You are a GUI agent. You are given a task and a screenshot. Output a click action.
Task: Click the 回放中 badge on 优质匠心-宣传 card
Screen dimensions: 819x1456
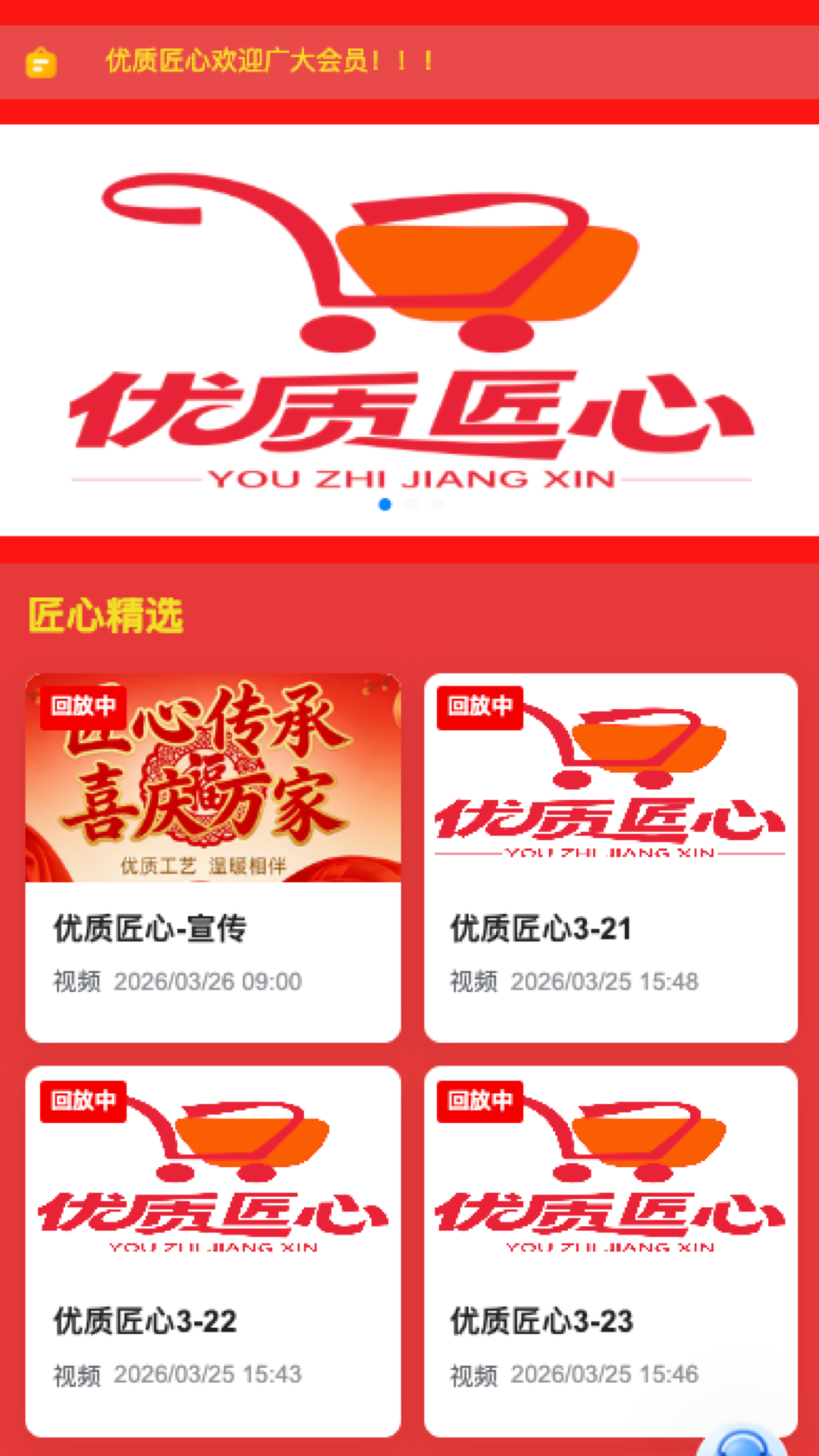pos(83,708)
